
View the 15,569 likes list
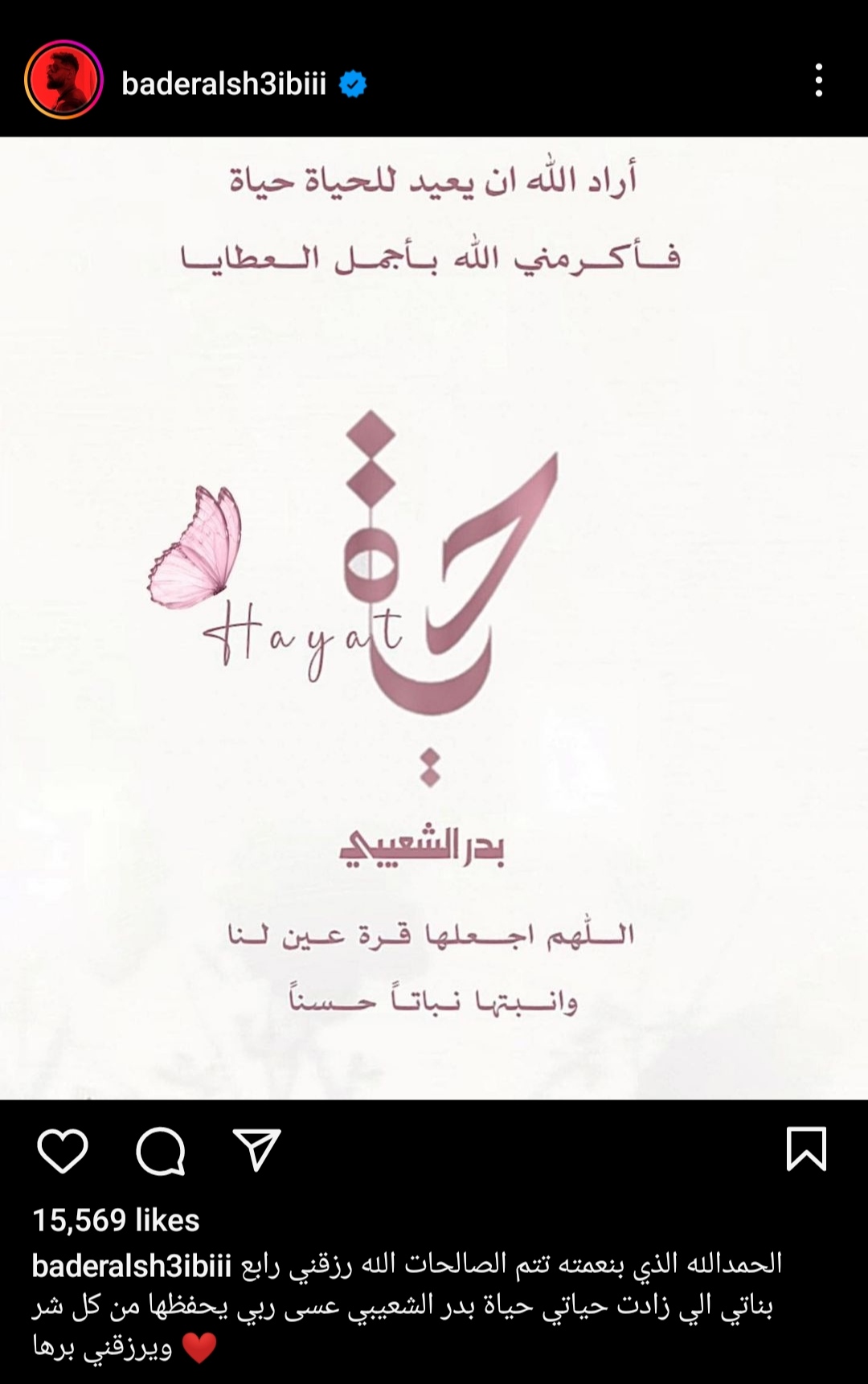[x=116, y=1220]
